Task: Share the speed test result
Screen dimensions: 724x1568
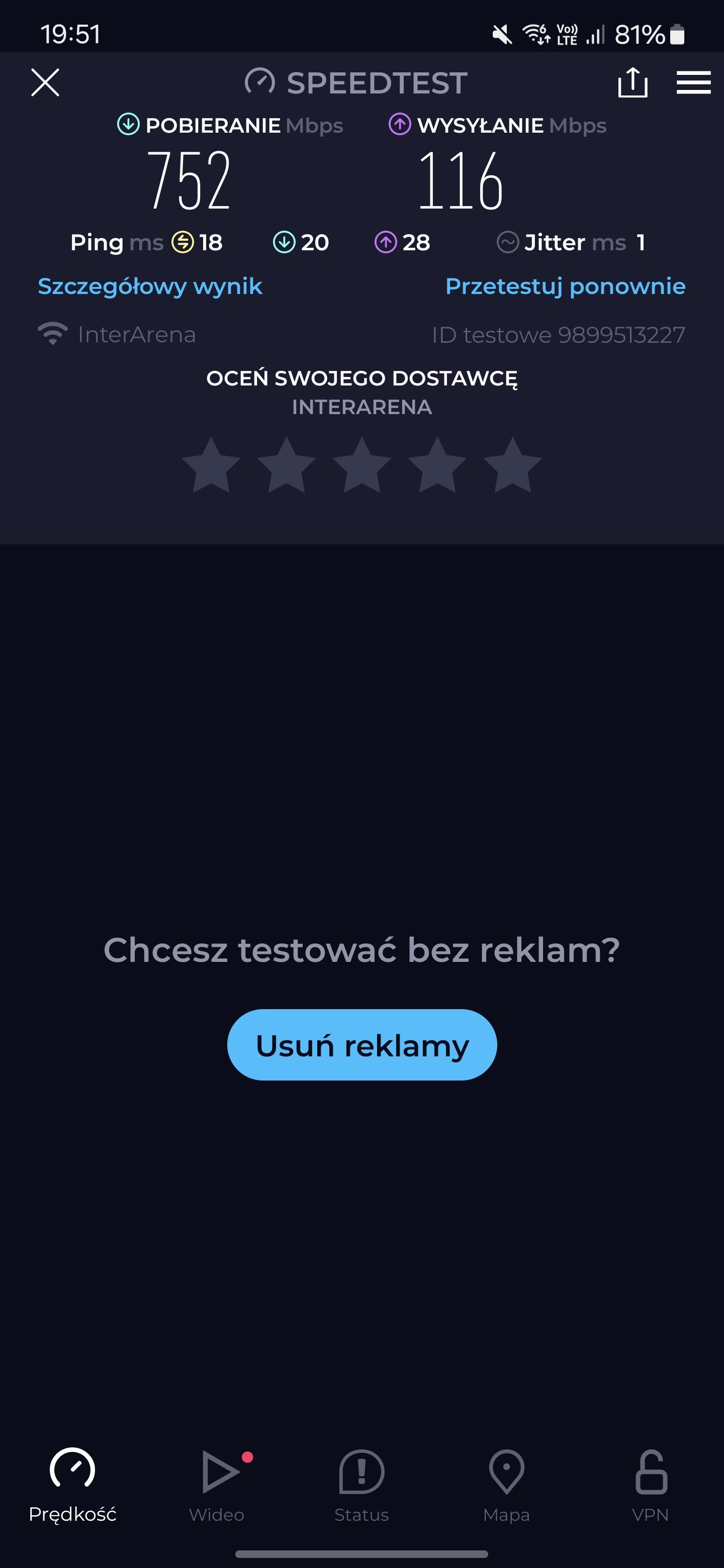Action: point(632,82)
